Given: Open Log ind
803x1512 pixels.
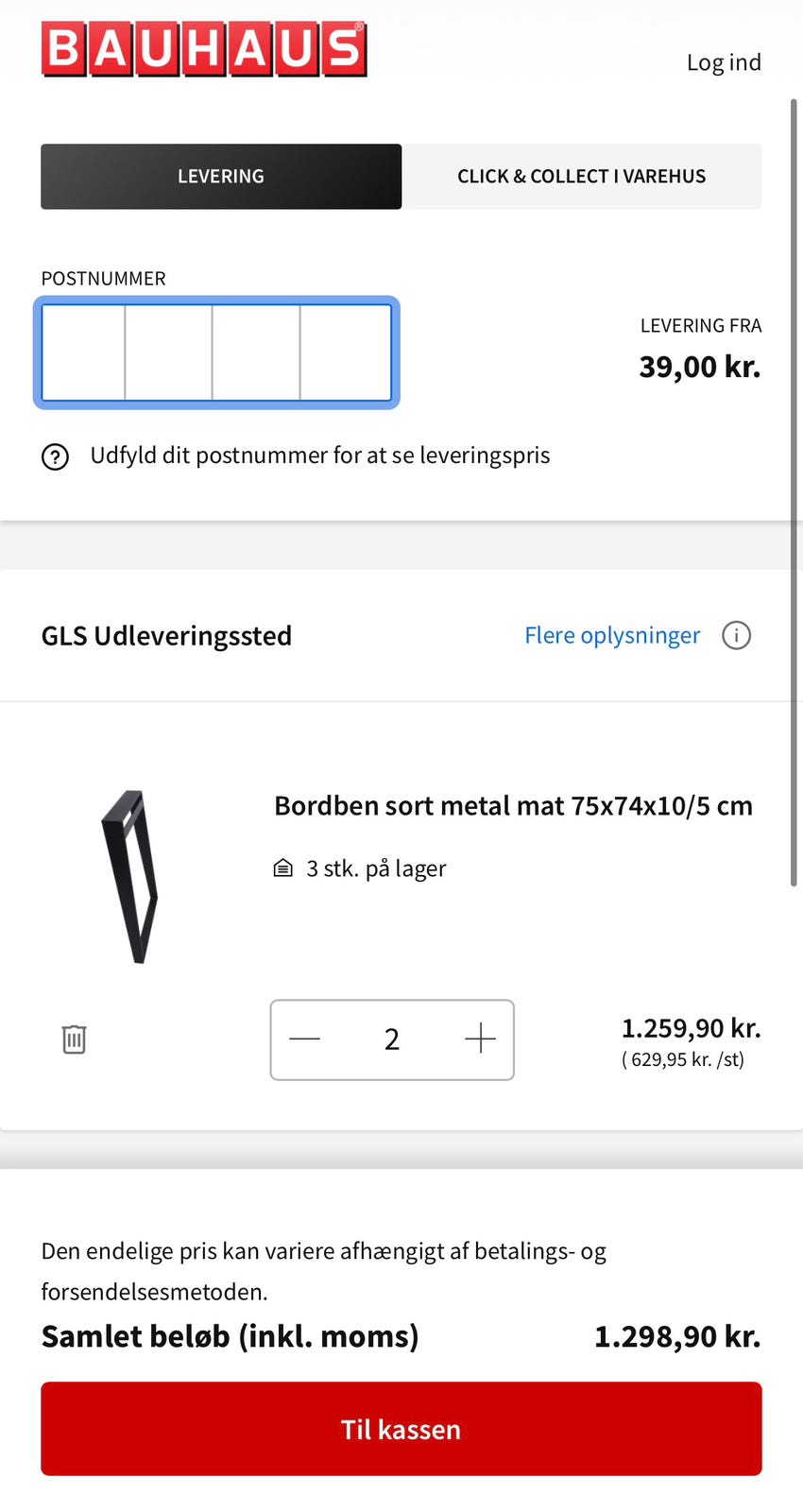Looking at the screenshot, I should coord(724,62).
